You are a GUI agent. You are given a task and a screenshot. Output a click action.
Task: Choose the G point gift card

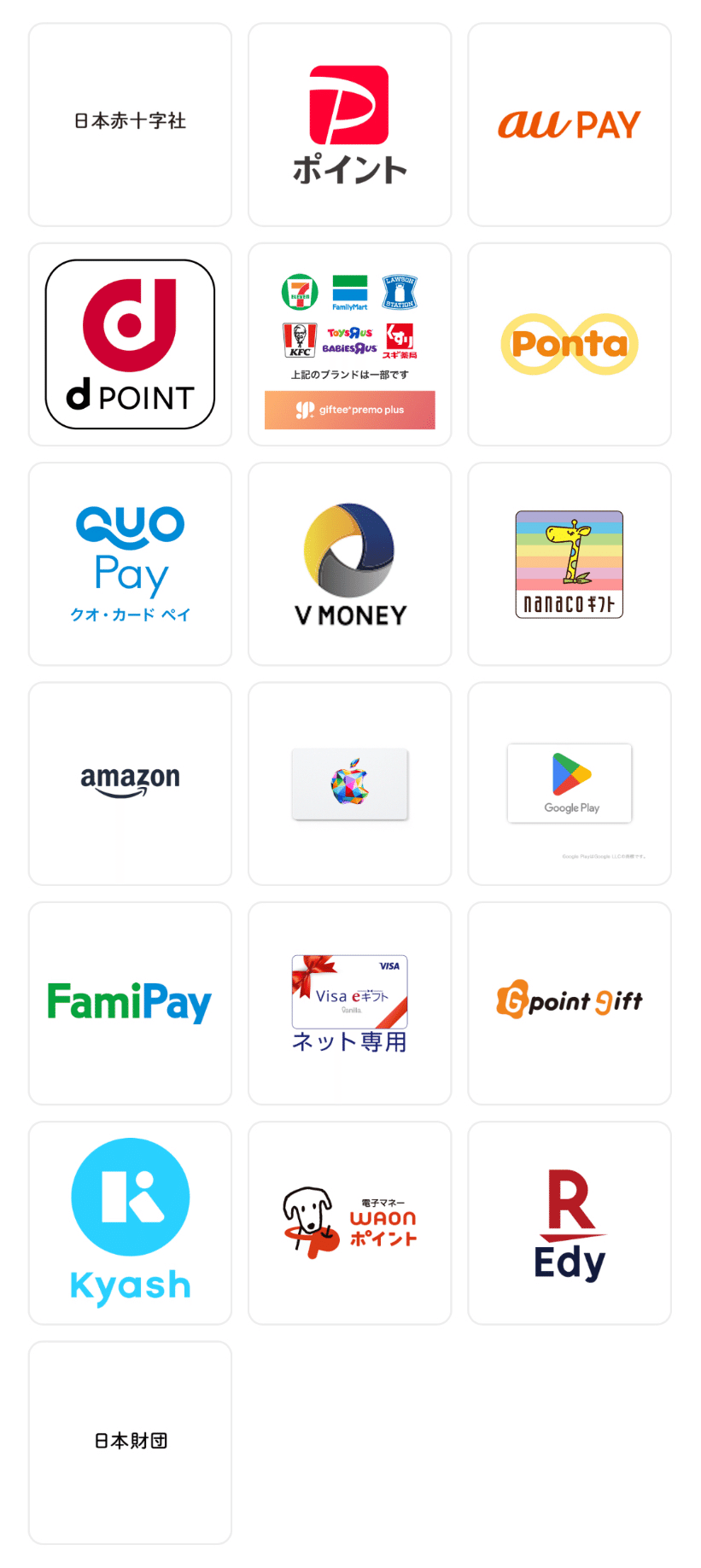pyautogui.click(x=569, y=1003)
